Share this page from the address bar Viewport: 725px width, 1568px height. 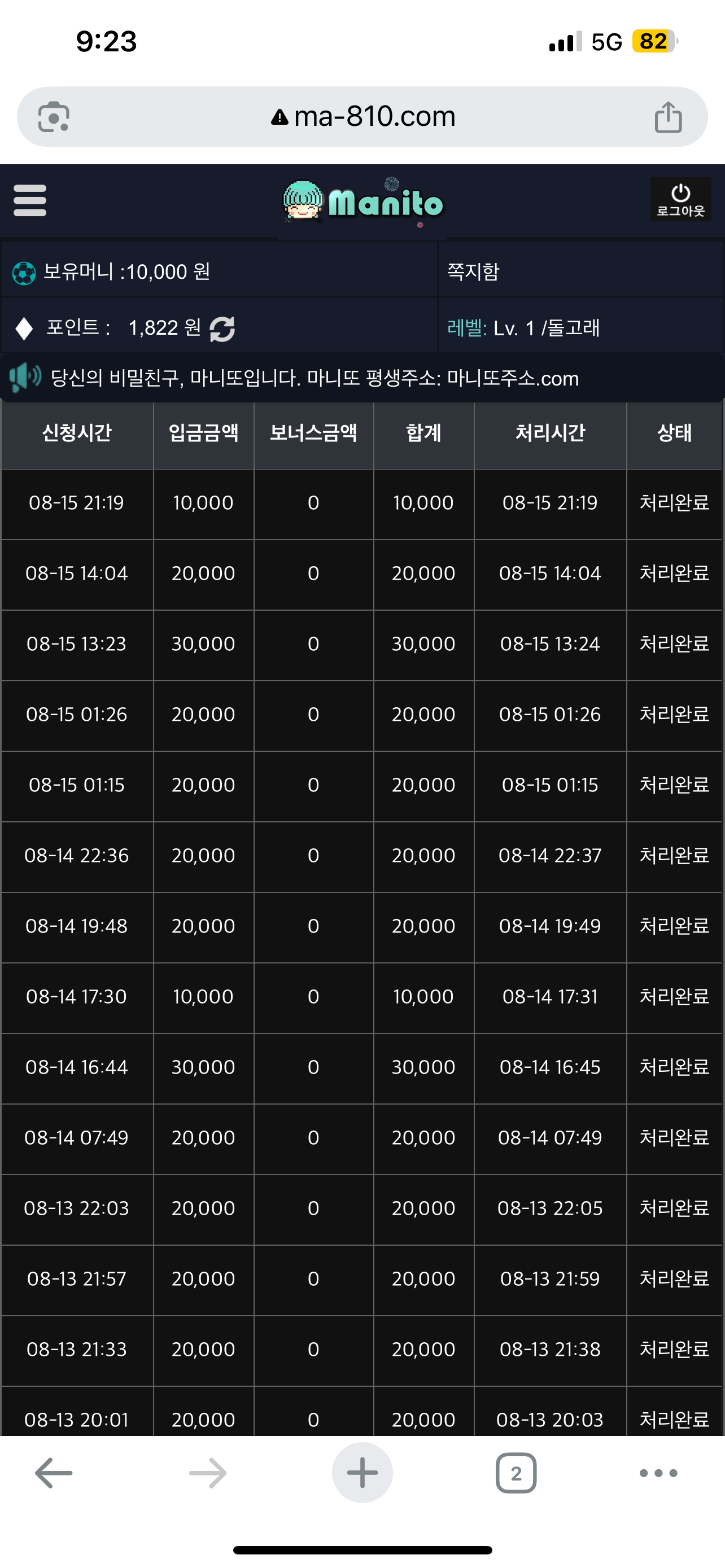pyautogui.click(x=668, y=117)
